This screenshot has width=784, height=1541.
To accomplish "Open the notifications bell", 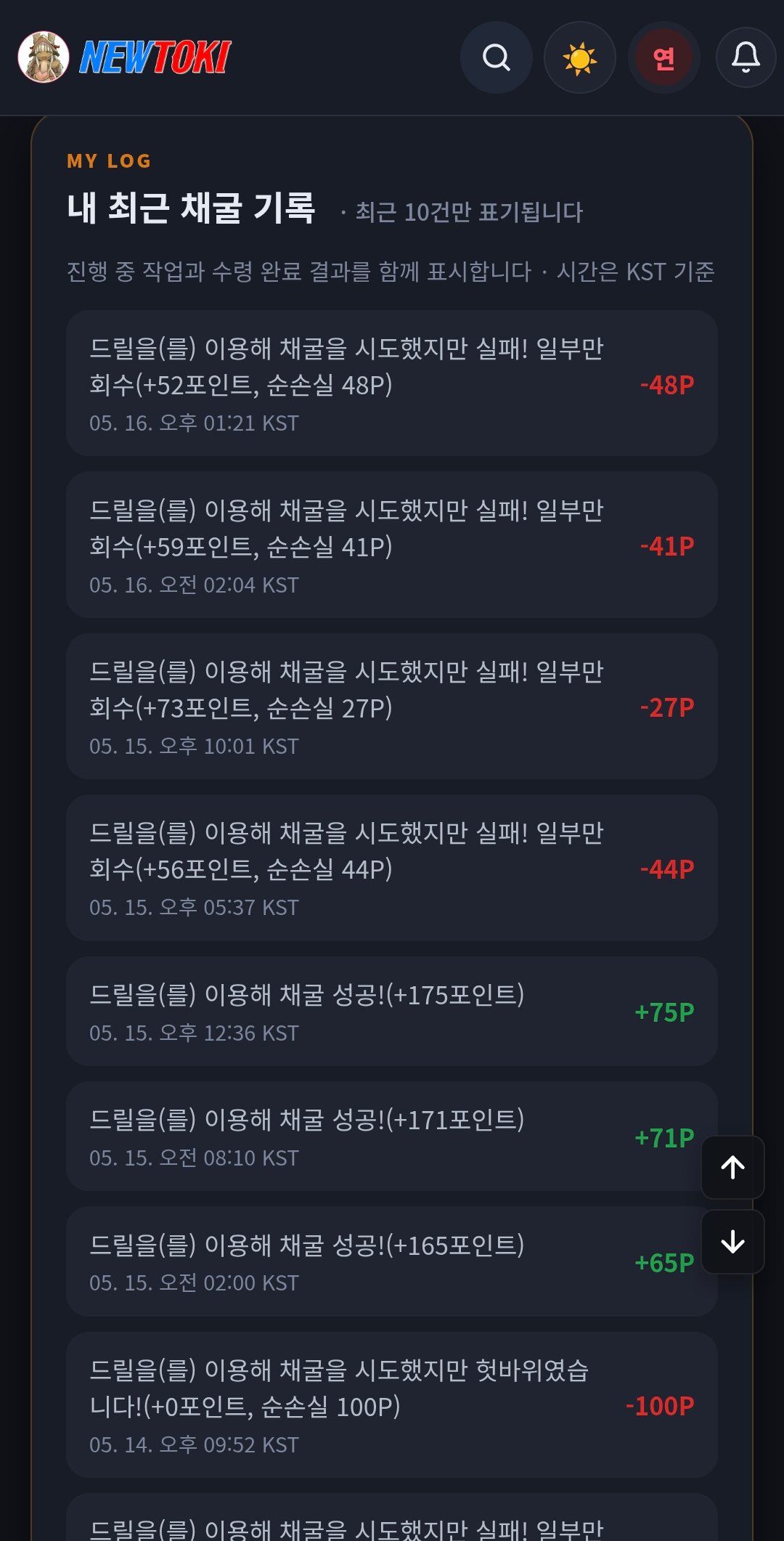I will (746, 57).
